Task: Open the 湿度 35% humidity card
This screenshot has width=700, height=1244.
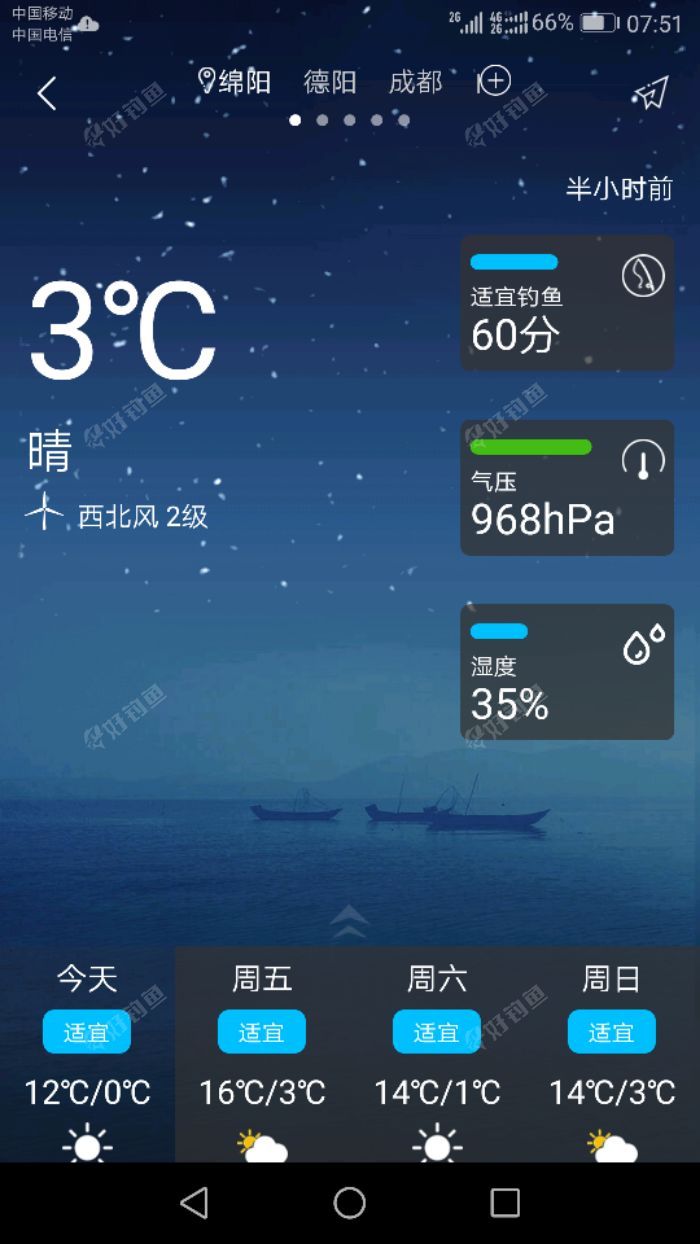Action: point(566,672)
